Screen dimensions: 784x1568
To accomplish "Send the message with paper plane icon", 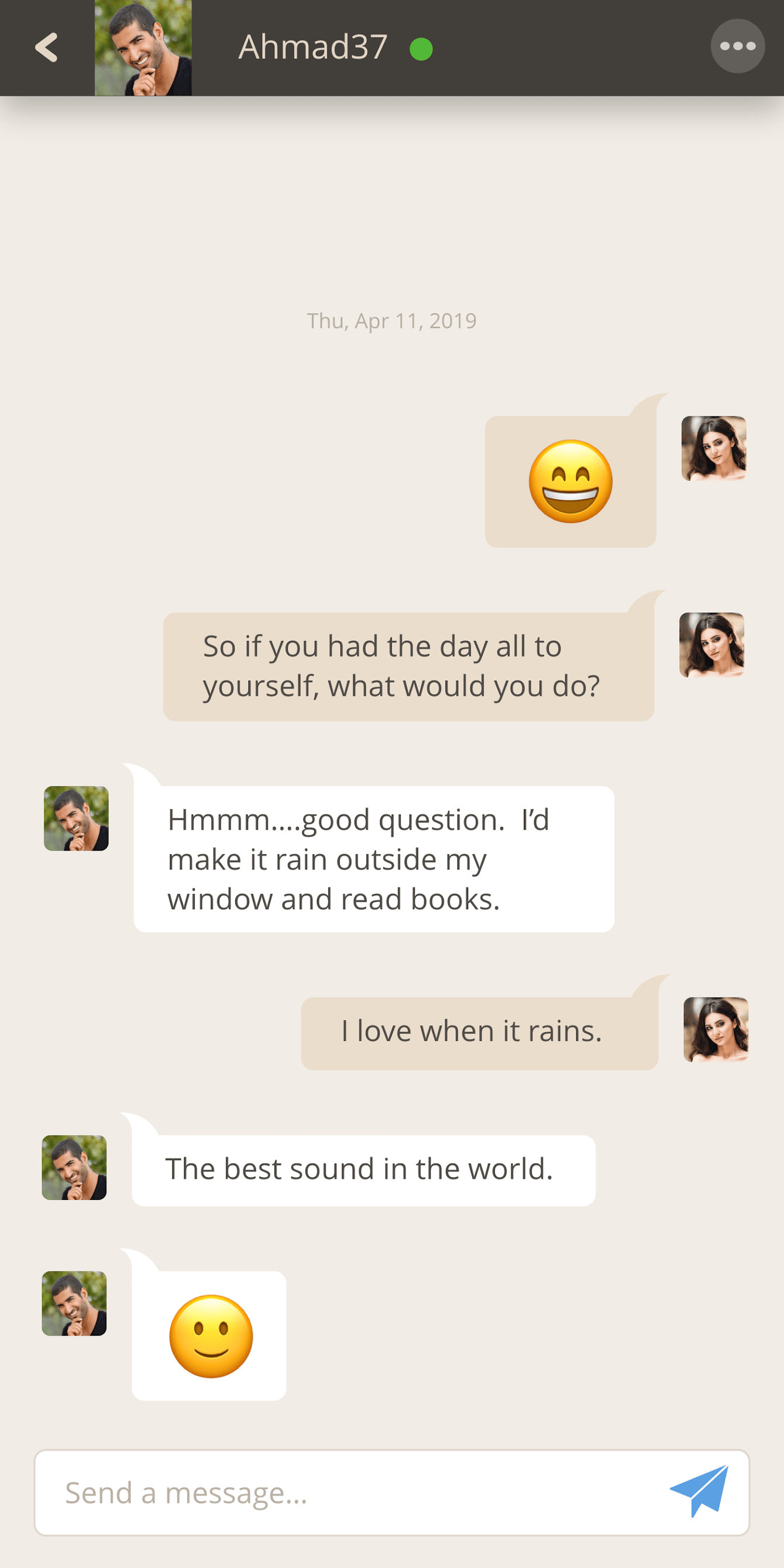I will tap(700, 1490).
